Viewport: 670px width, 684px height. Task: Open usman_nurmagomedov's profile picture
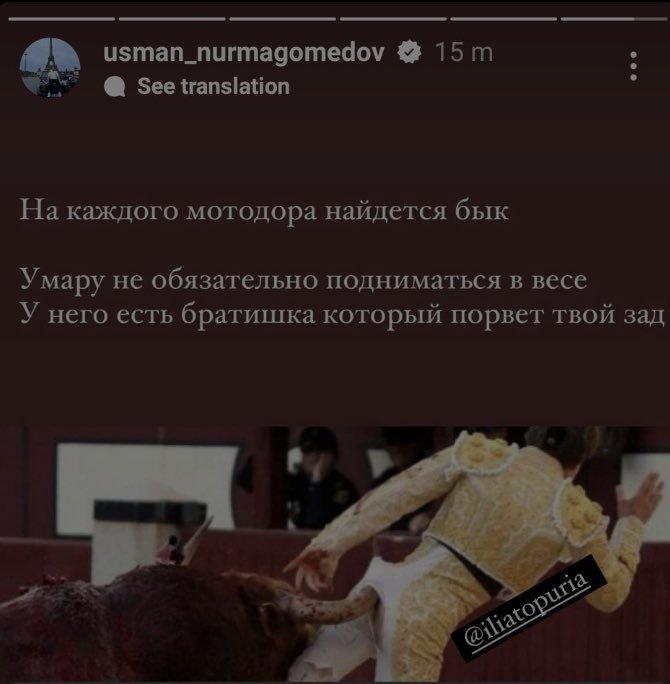pos(50,67)
